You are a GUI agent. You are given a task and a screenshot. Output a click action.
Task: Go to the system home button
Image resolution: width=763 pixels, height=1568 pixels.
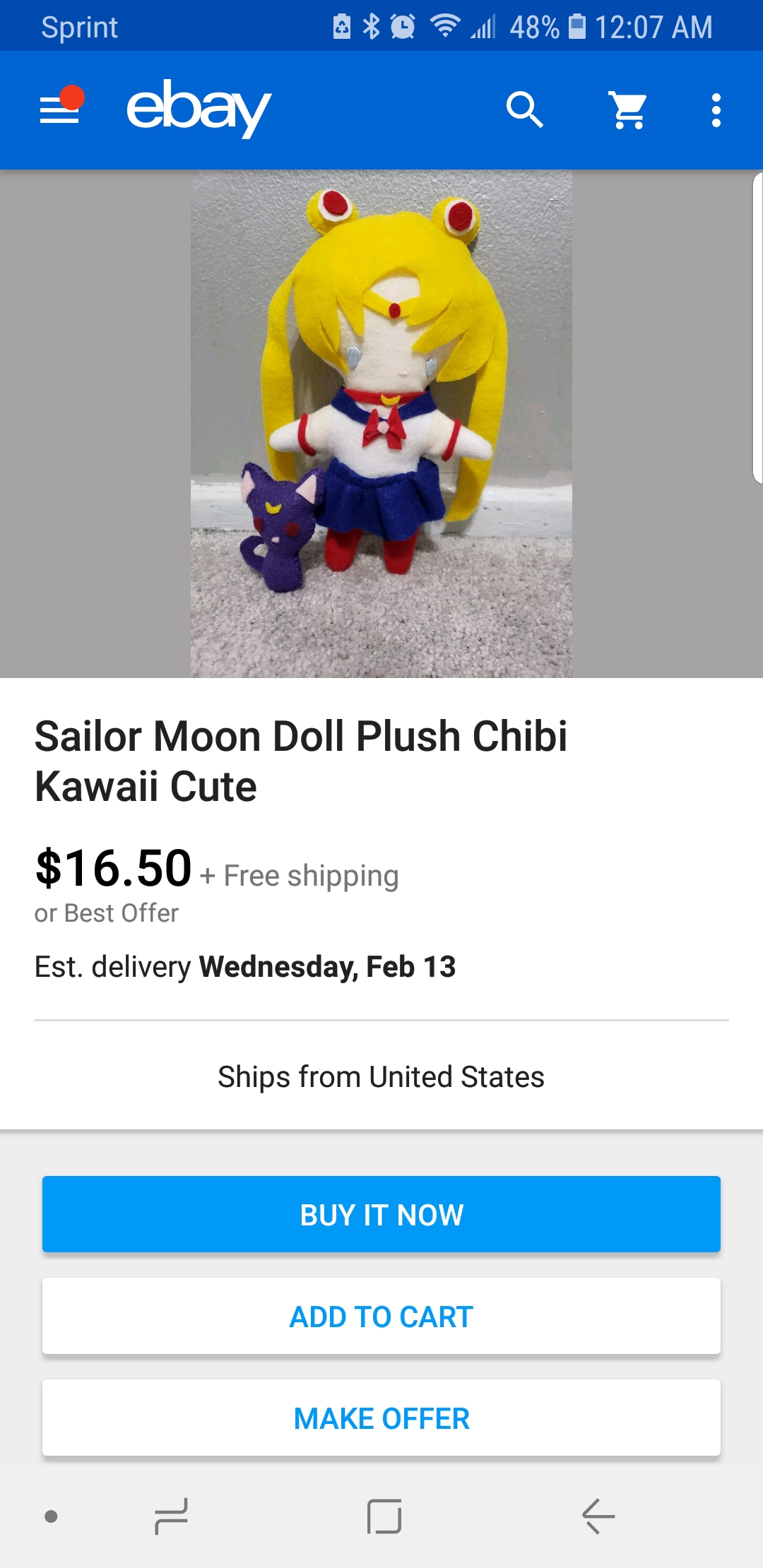point(384,1516)
